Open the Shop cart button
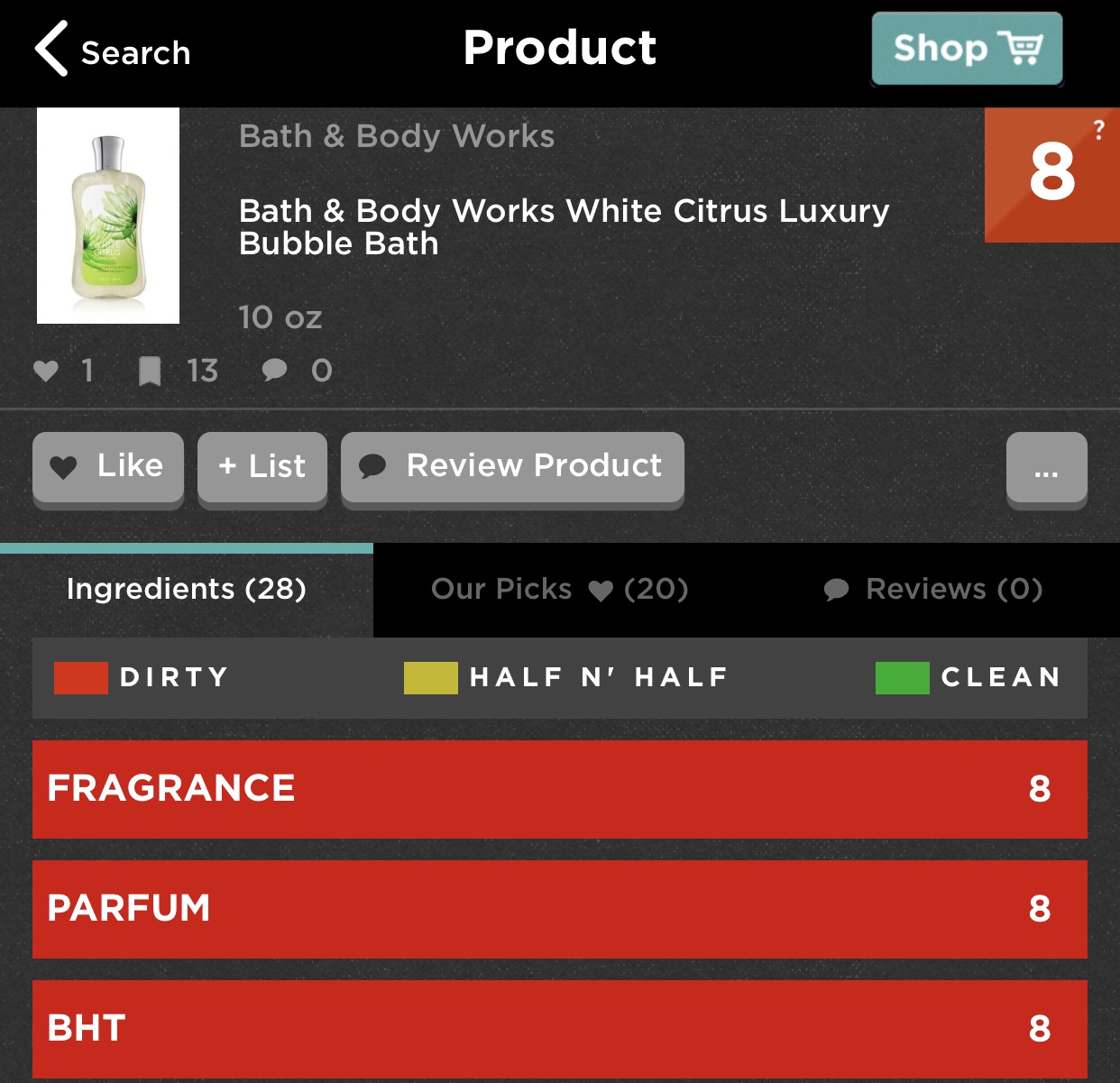Screen dimensions: 1120x1083 tap(966, 49)
